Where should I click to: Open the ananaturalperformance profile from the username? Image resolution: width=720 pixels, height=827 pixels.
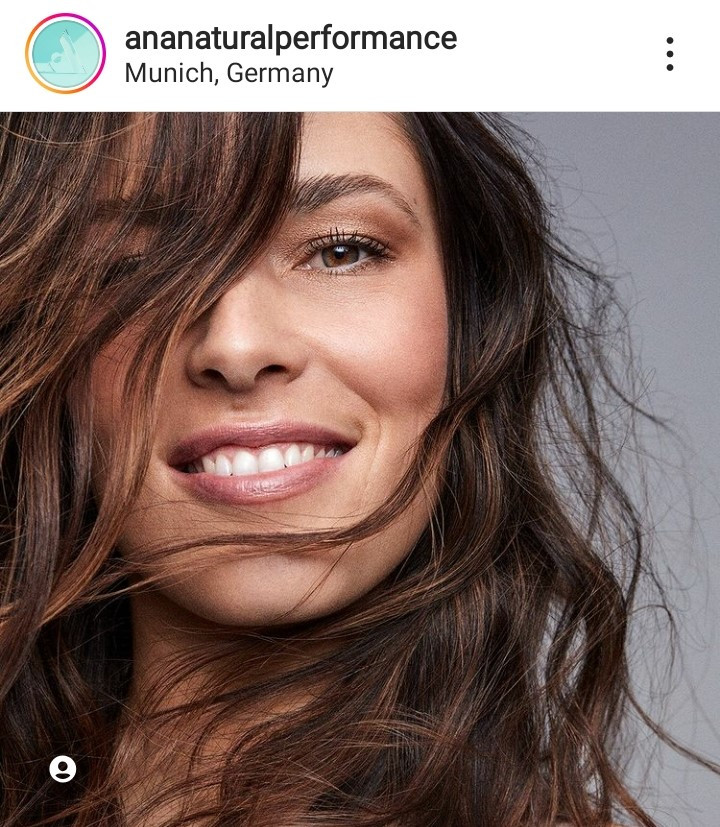(x=290, y=38)
